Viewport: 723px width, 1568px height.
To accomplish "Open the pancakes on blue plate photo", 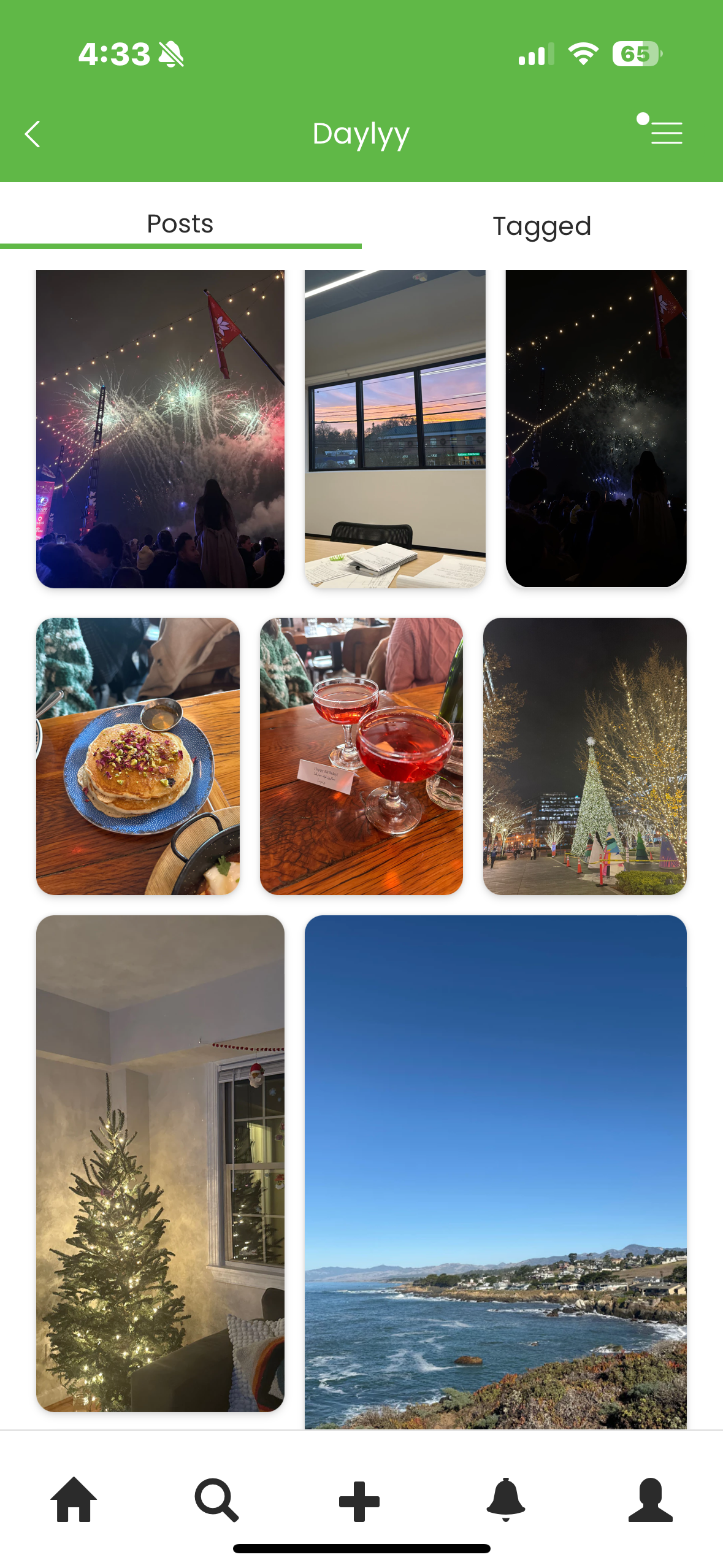I will [x=138, y=756].
